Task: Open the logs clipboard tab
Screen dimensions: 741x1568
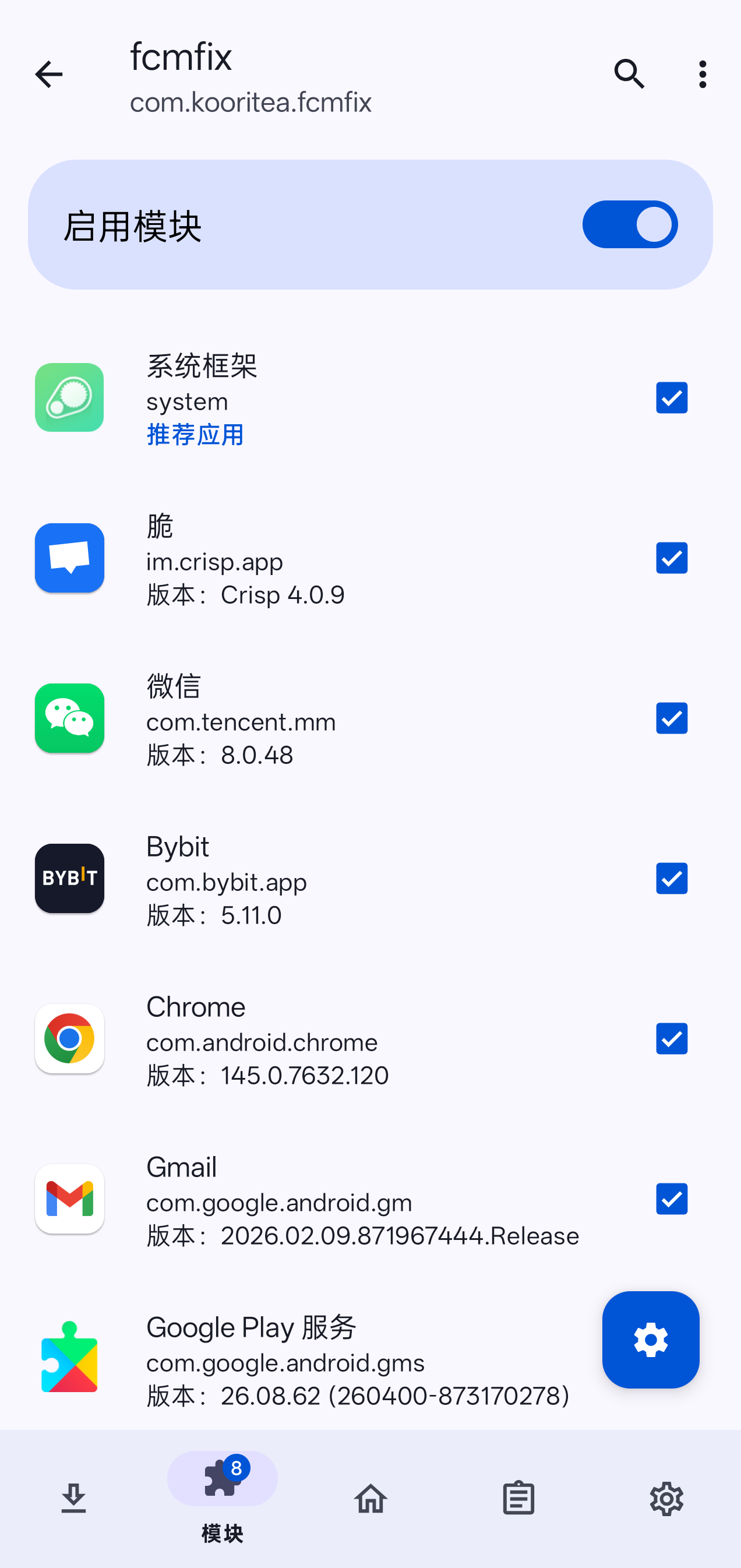Action: click(518, 1498)
